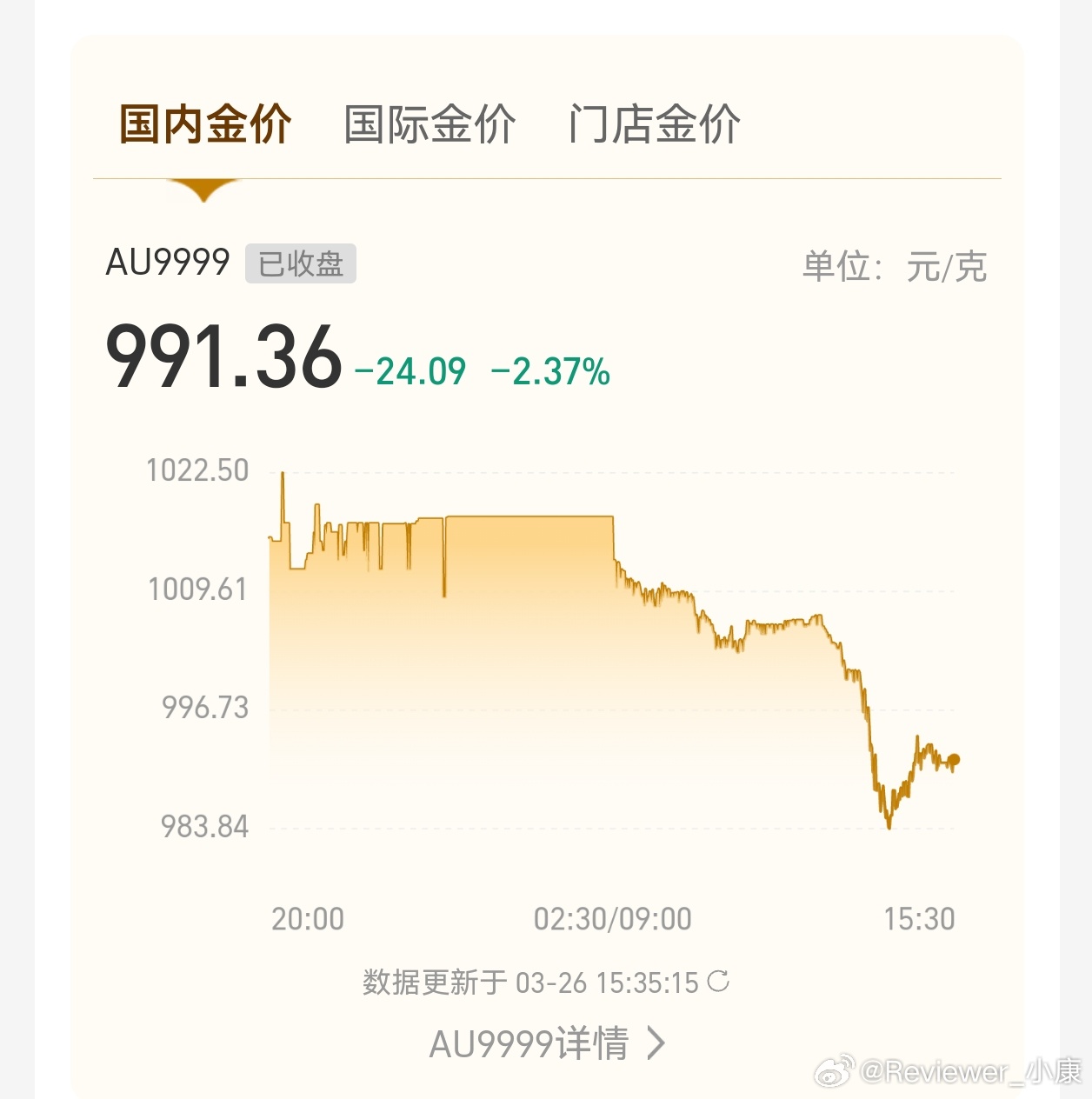
Task: Tap the 单位 元/克 unit label
Action: [894, 268]
